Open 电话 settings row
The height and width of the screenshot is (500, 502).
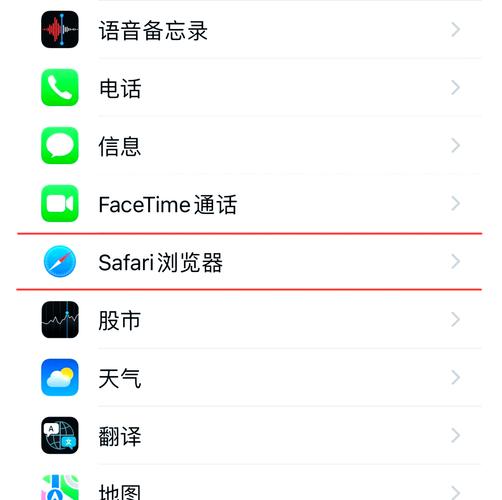tap(251, 88)
